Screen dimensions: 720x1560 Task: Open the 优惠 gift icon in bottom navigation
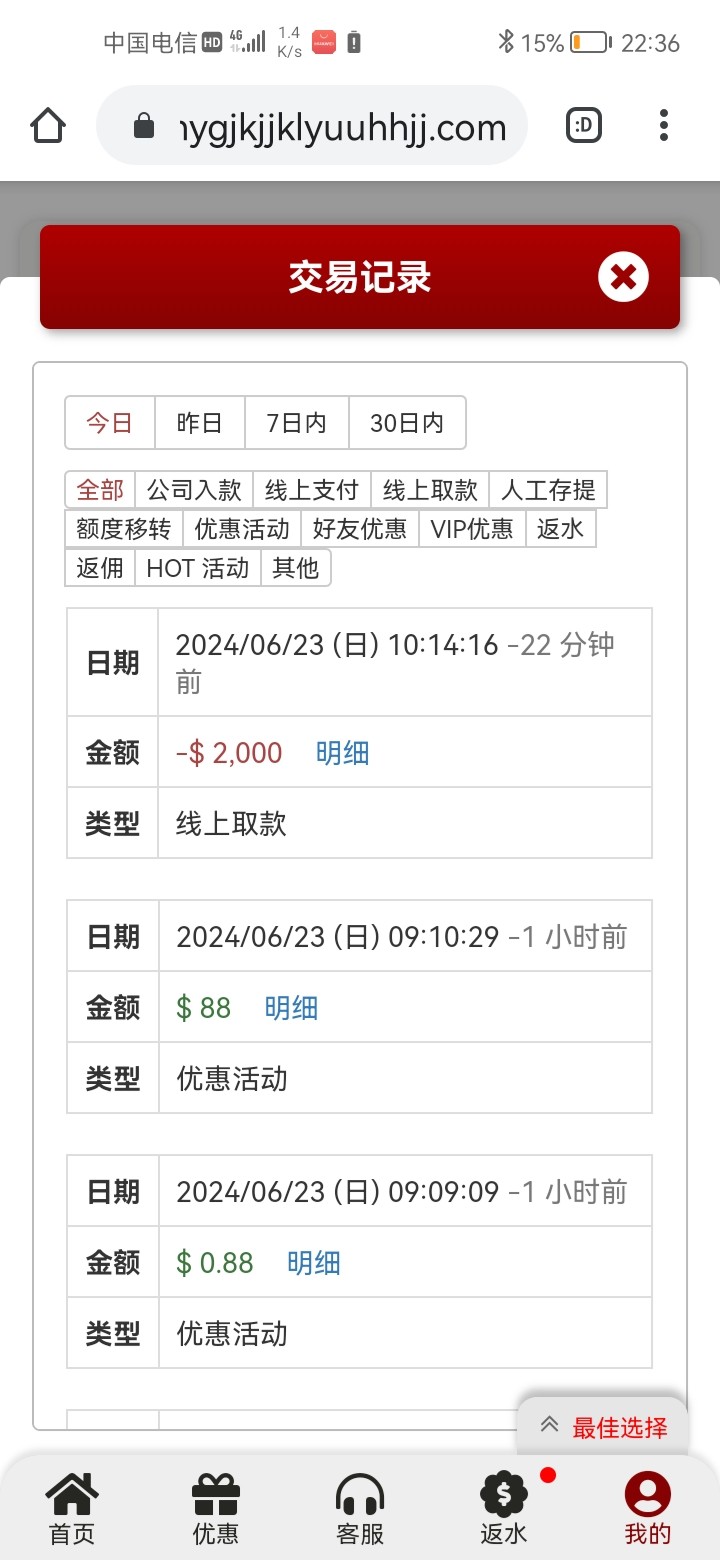tap(215, 1505)
